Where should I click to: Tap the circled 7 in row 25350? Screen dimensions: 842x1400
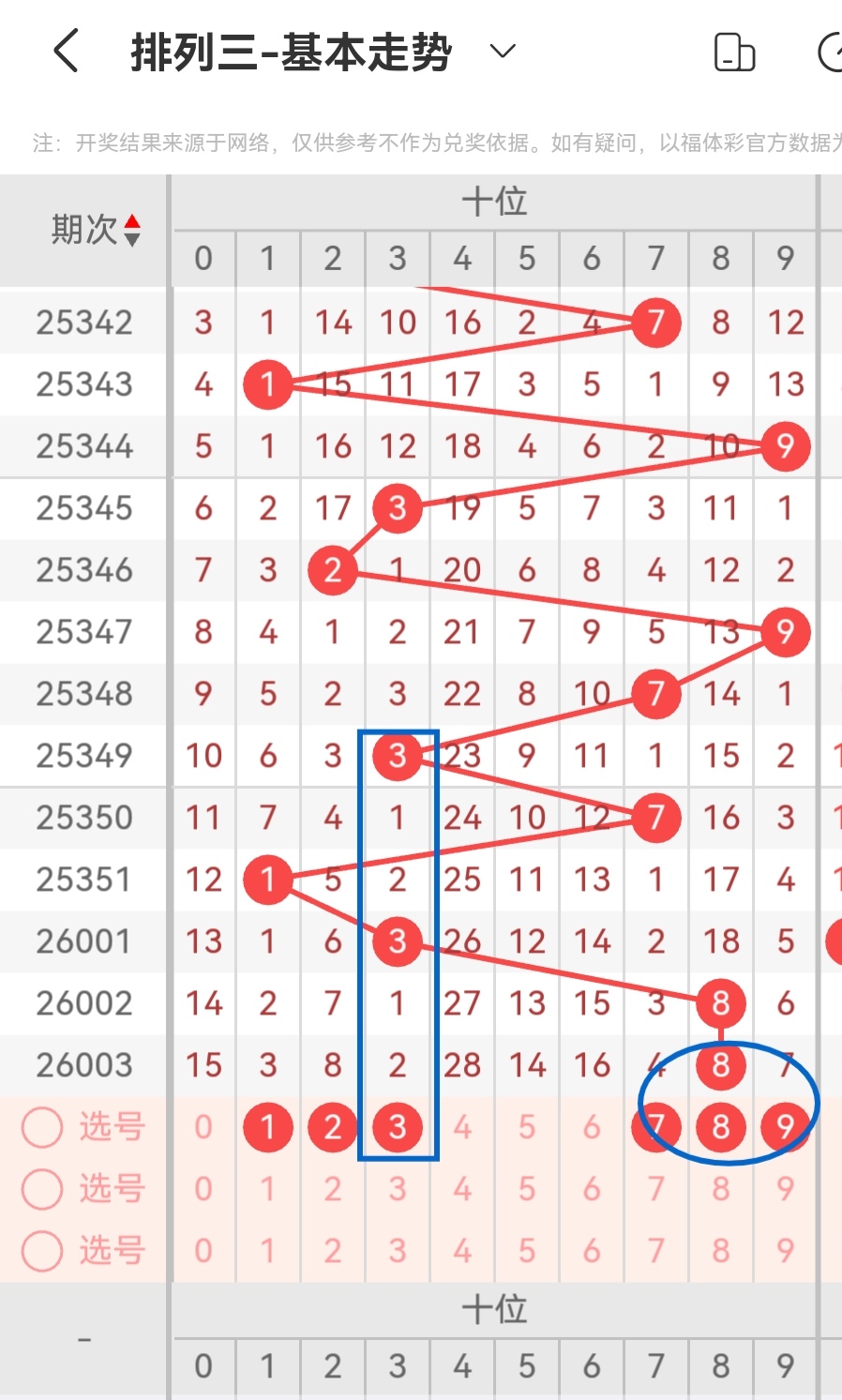[x=655, y=818]
